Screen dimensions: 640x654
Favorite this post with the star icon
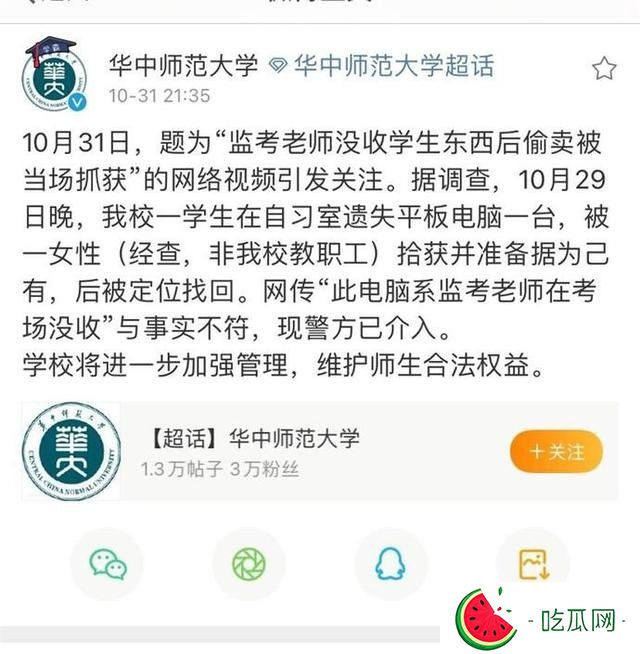coord(604,68)
